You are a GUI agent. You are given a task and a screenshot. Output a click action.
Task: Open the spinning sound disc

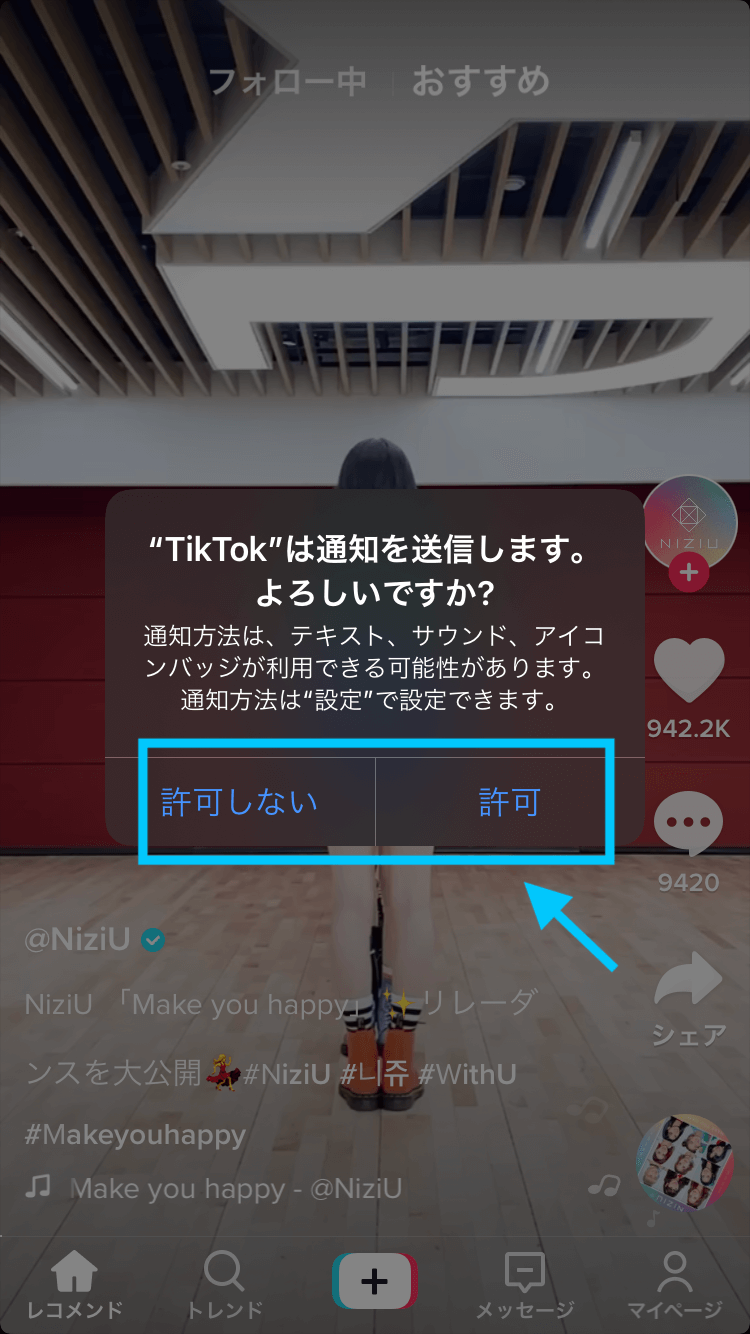click(685, 1163)
